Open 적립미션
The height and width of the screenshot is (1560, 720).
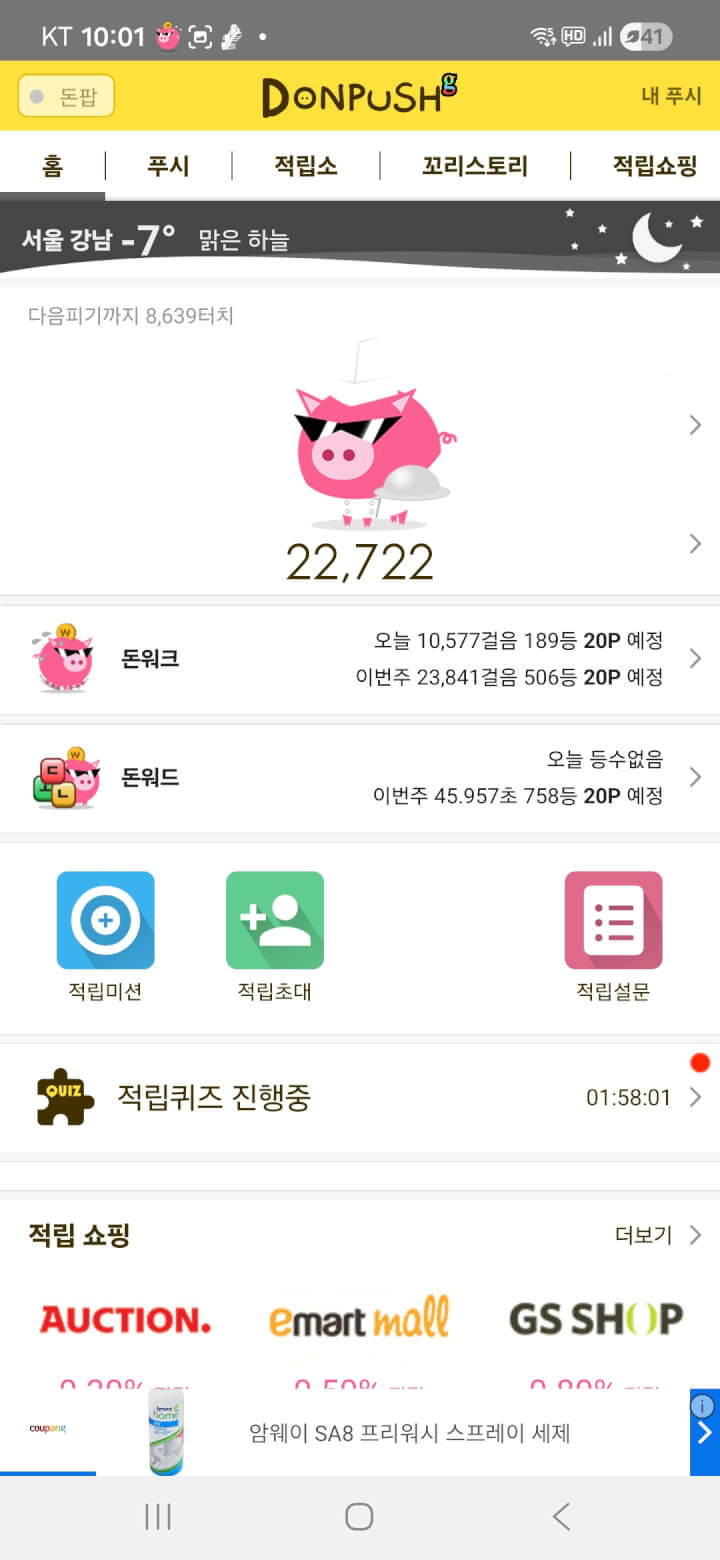[105, 935]
